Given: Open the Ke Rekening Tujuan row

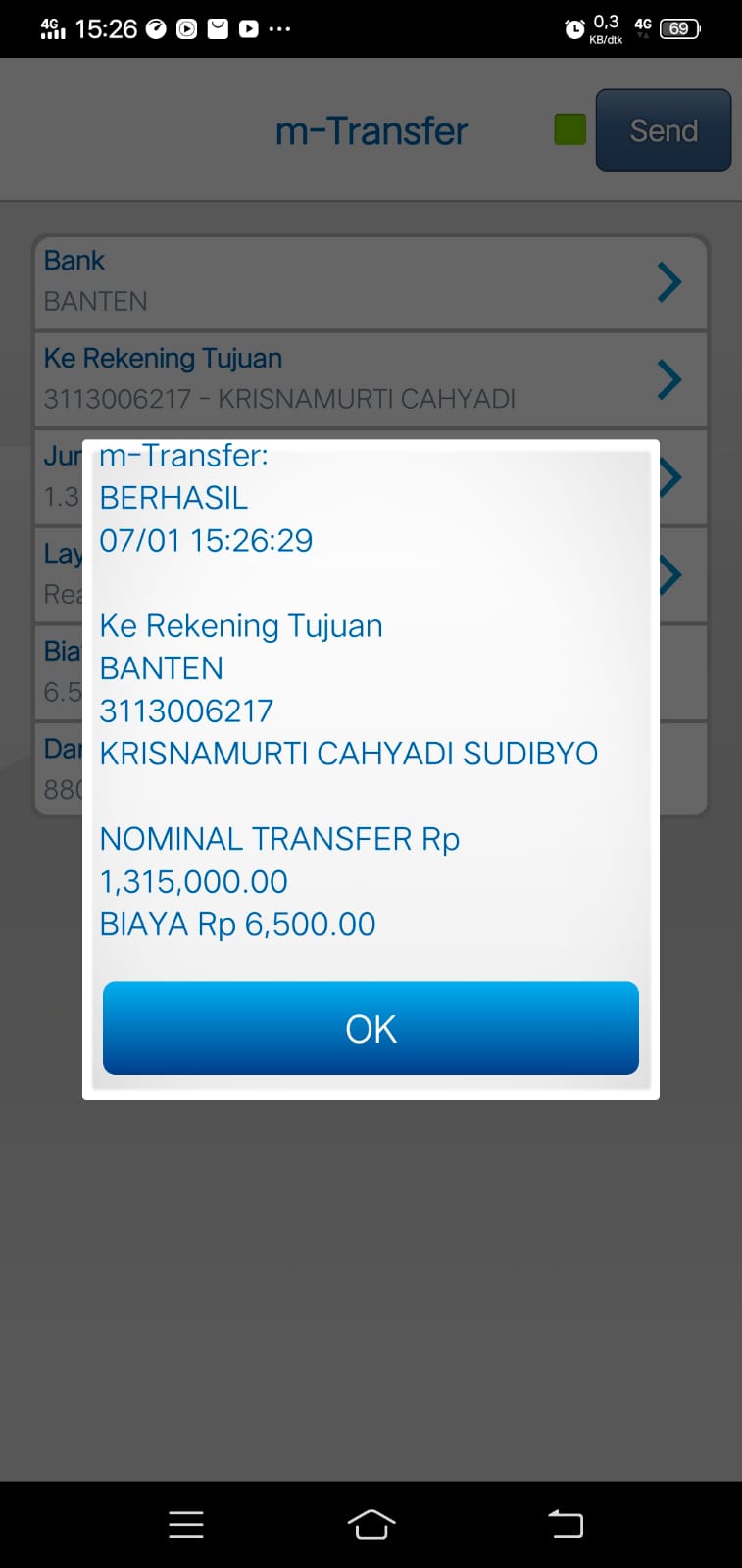Looking at the screenshot, I should [371, 379].
